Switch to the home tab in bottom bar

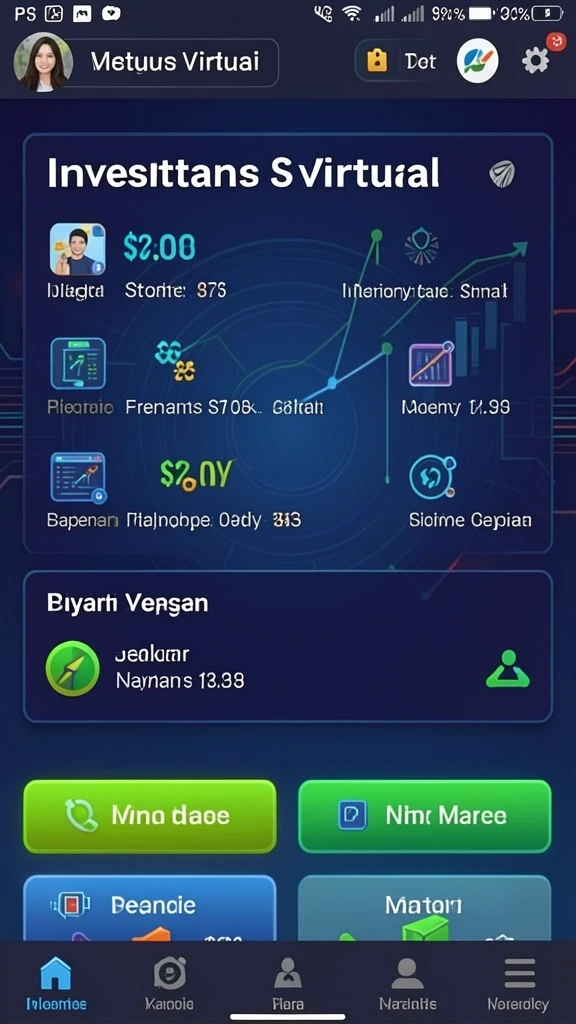tap(56, 984)
